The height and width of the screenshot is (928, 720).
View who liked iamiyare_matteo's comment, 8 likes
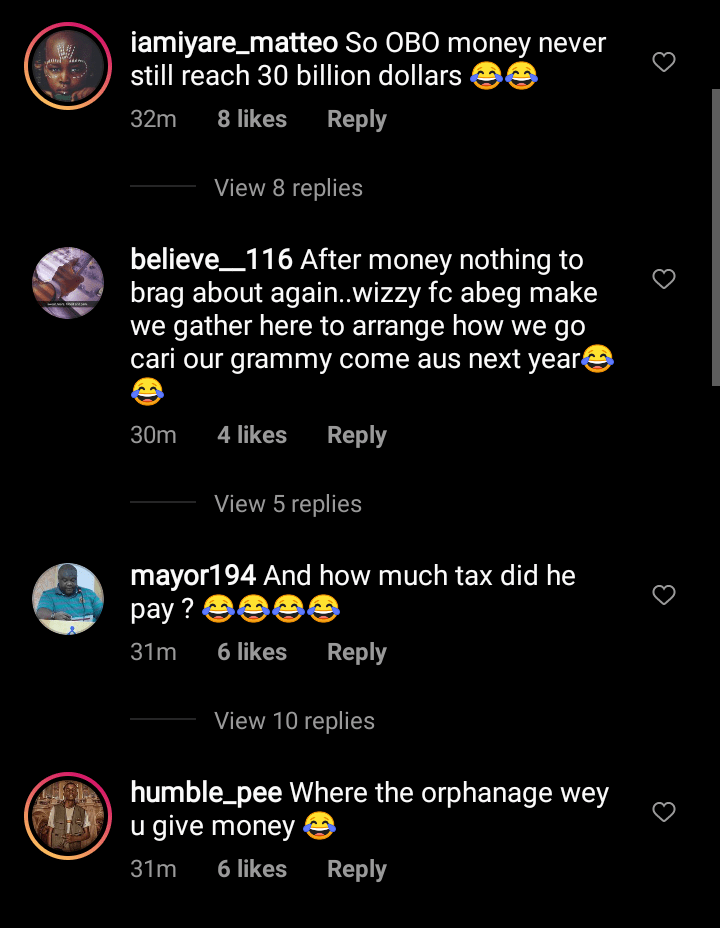[x=252, y=119]
